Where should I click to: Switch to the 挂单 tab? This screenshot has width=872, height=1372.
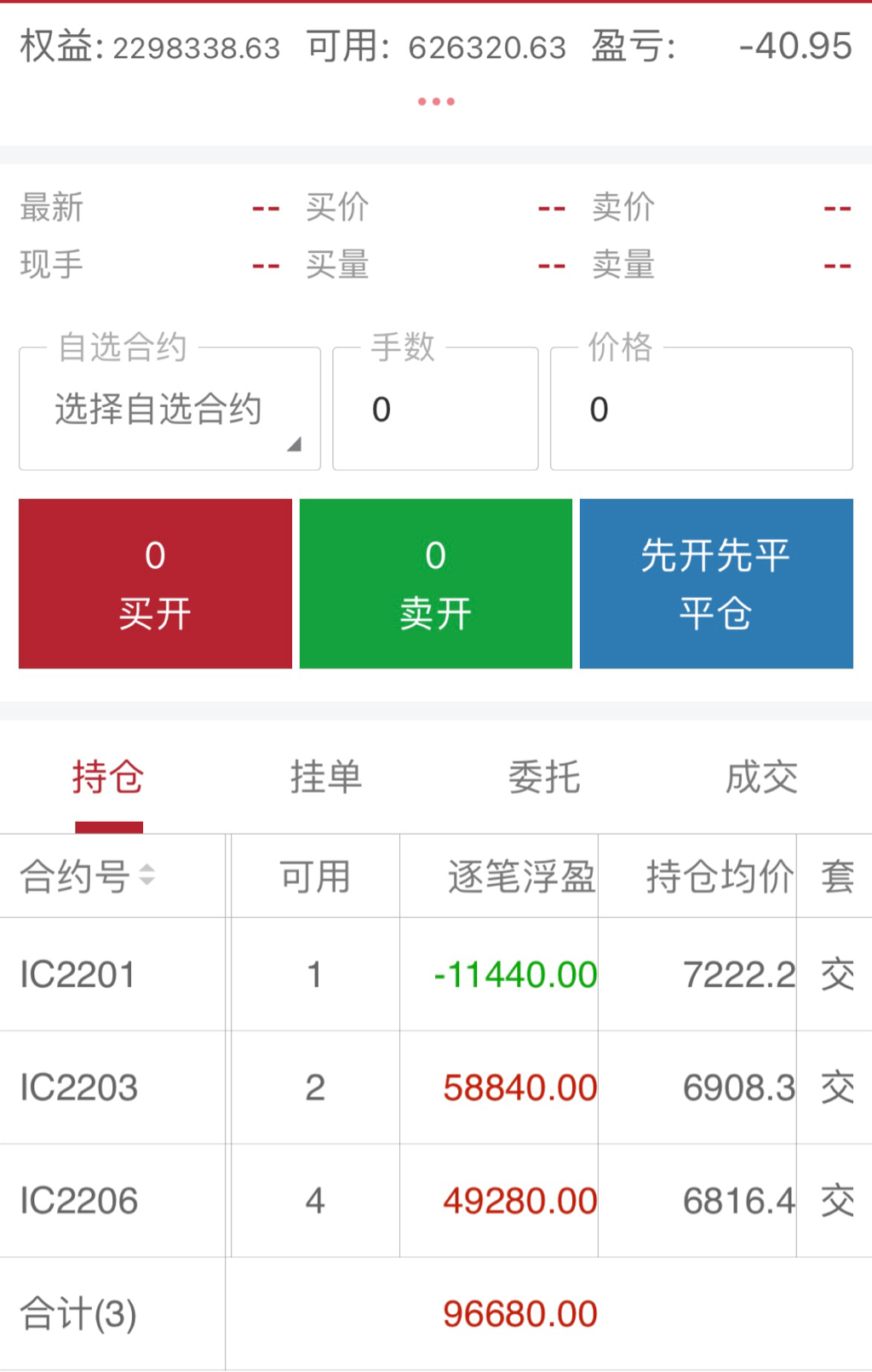pyautogui.click(x=326, y=778)
